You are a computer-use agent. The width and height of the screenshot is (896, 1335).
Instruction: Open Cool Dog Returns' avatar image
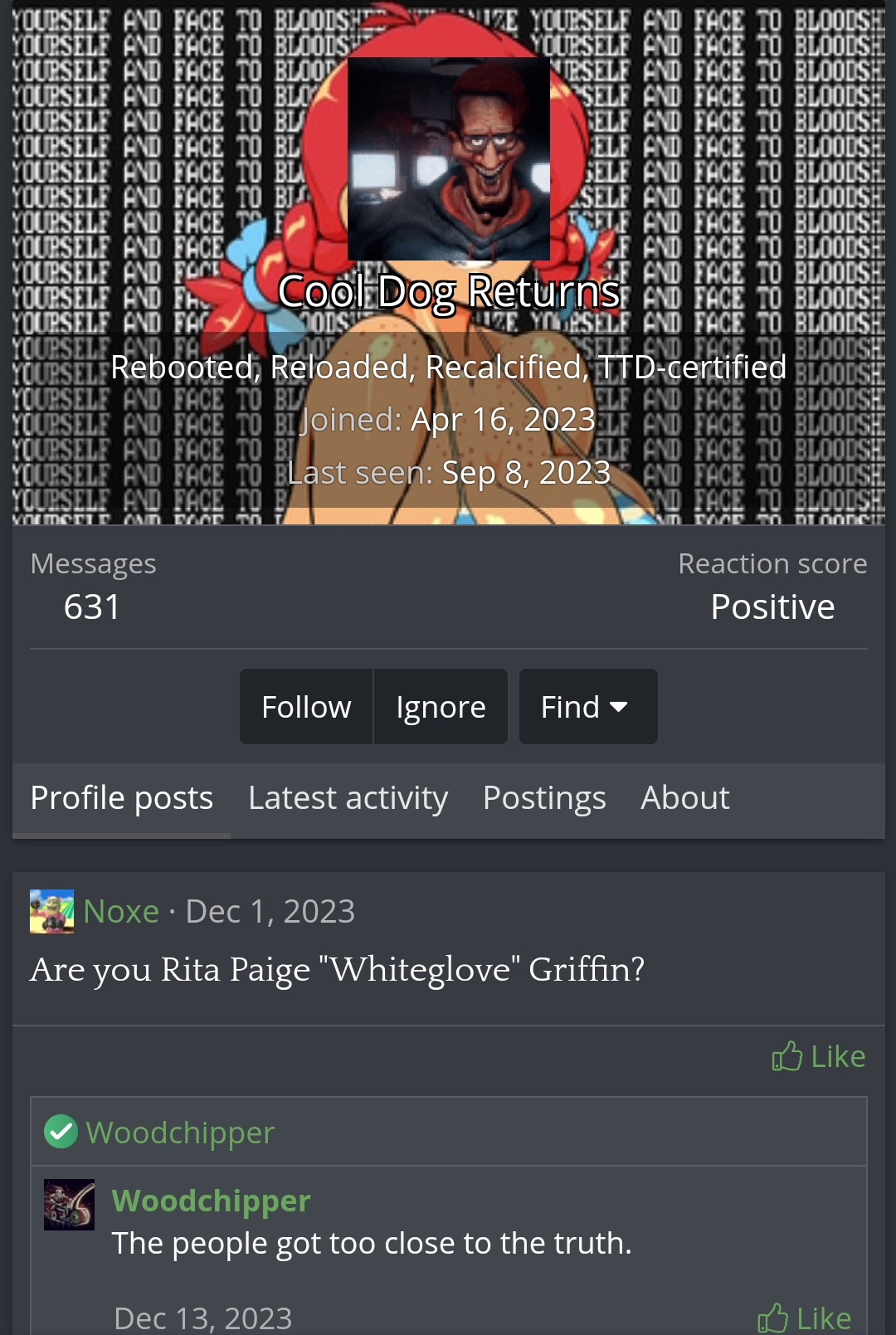coord(448,158)
